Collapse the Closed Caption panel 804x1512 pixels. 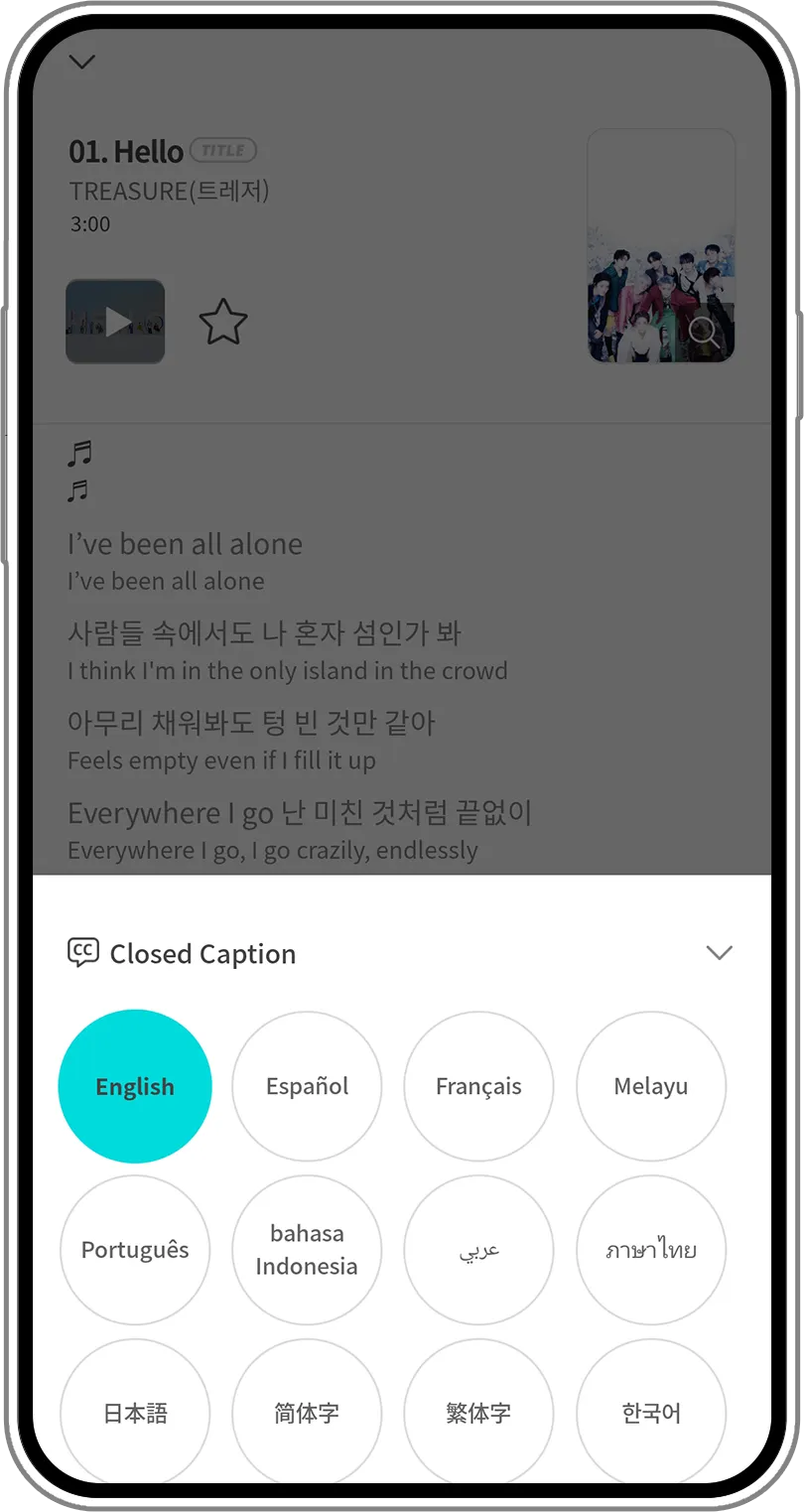(x=719, y=953)
